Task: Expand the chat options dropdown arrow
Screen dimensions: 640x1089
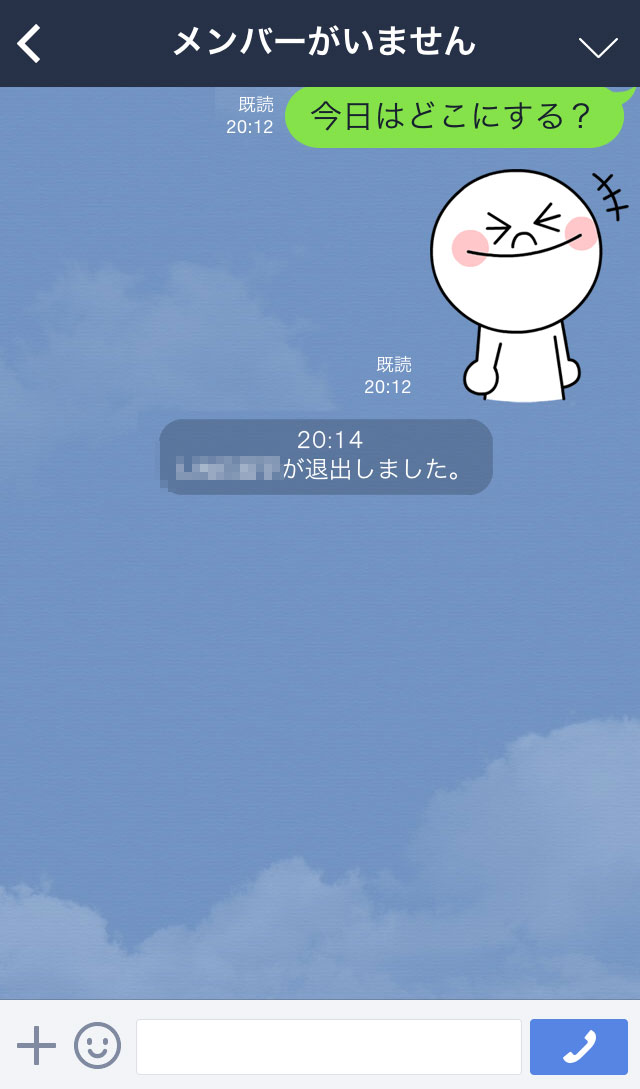Action: 598,46
